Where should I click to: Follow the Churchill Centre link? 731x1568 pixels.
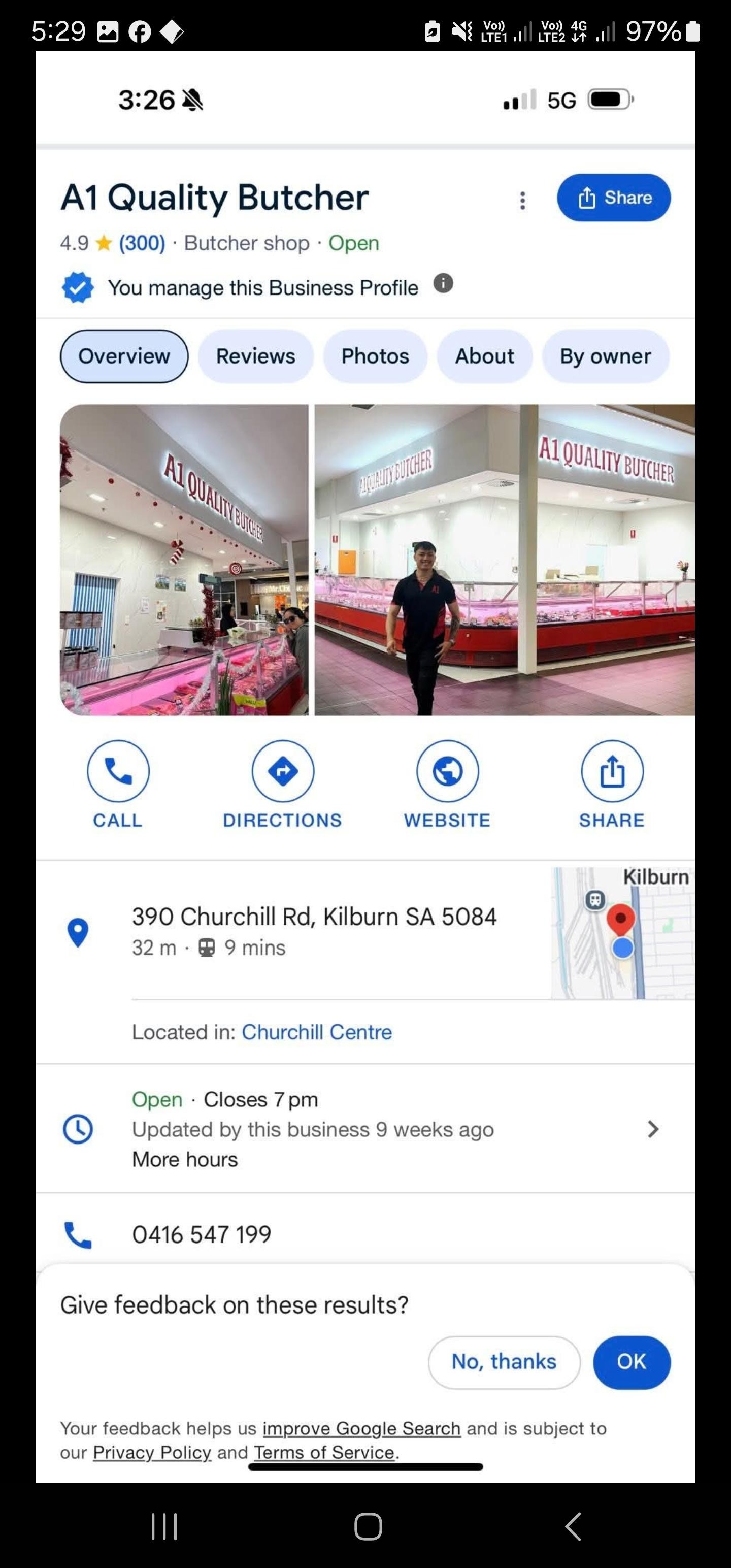pyautogui.click(x=316, y=1032)
